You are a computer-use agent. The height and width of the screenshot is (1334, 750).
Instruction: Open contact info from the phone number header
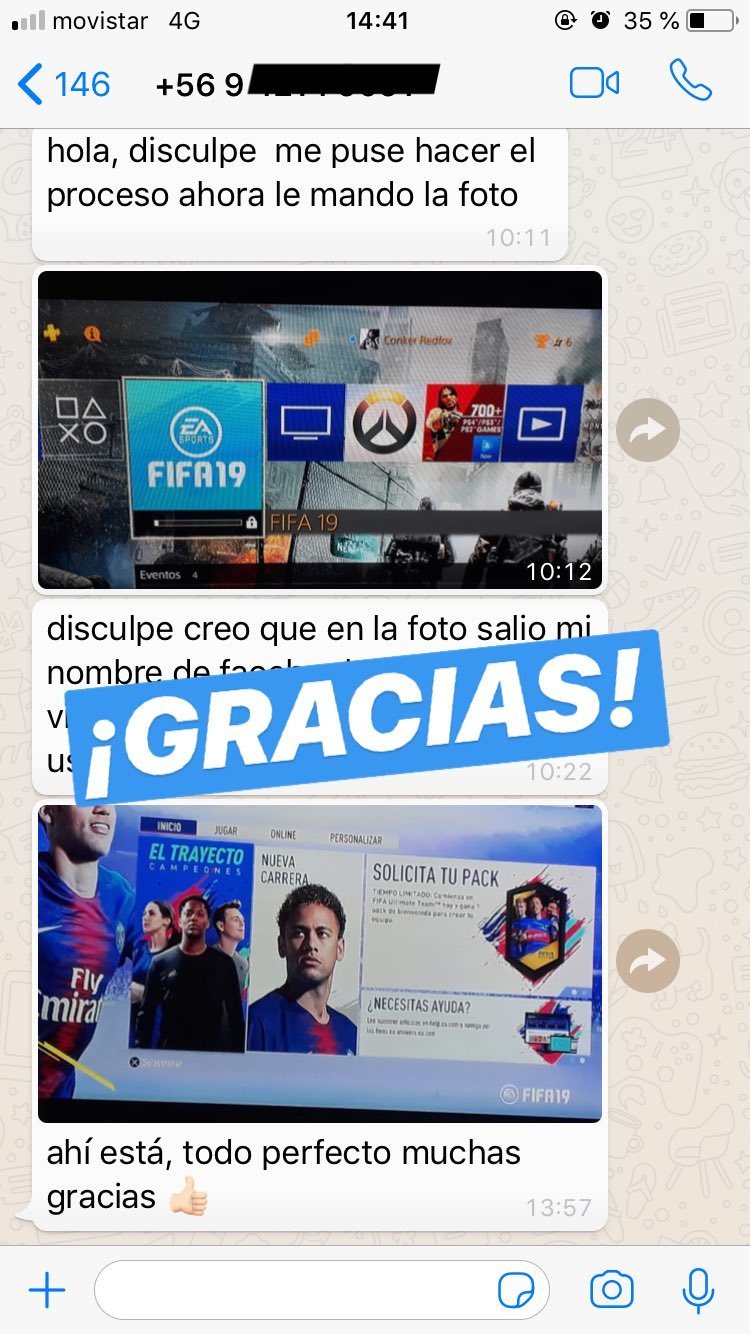[x=298, y=83]
